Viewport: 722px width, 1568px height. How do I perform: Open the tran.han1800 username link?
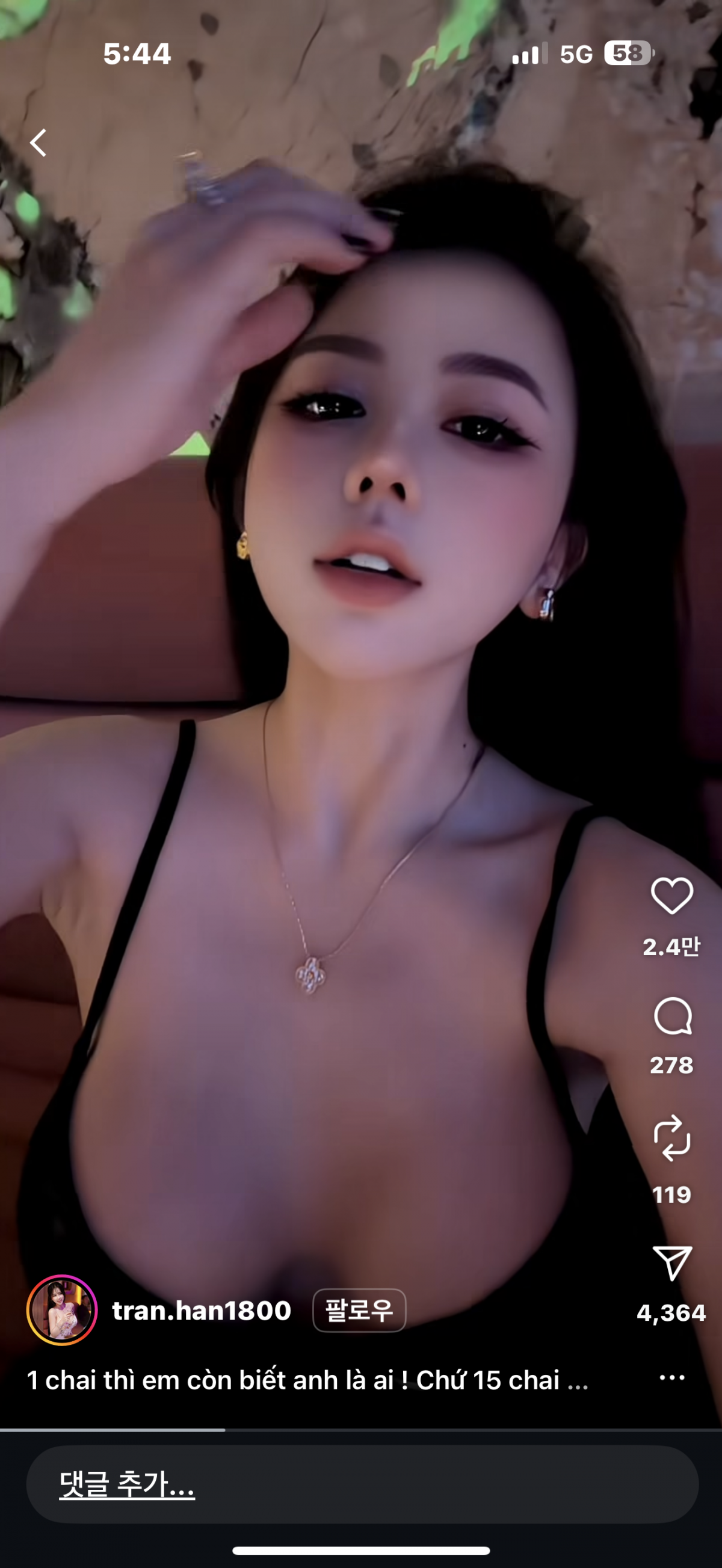click(202, 1311)
